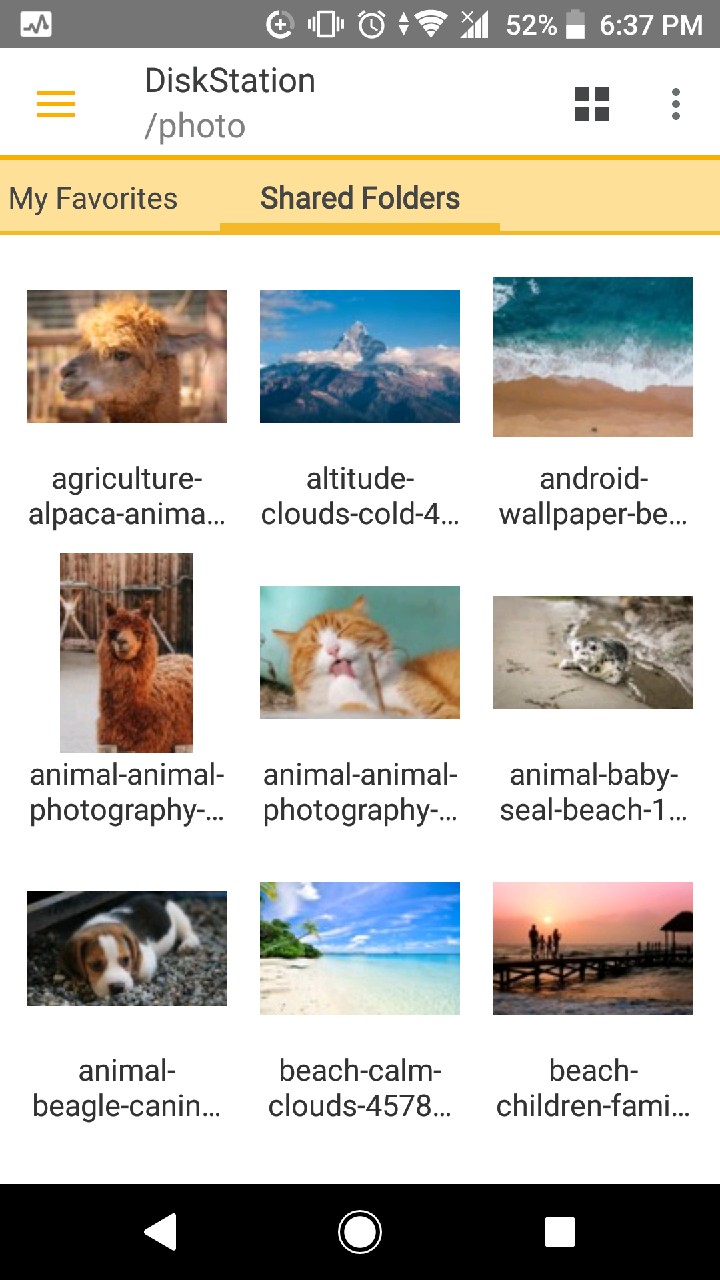
Task: Open the baby seal photo
Action: coord(592,652)
